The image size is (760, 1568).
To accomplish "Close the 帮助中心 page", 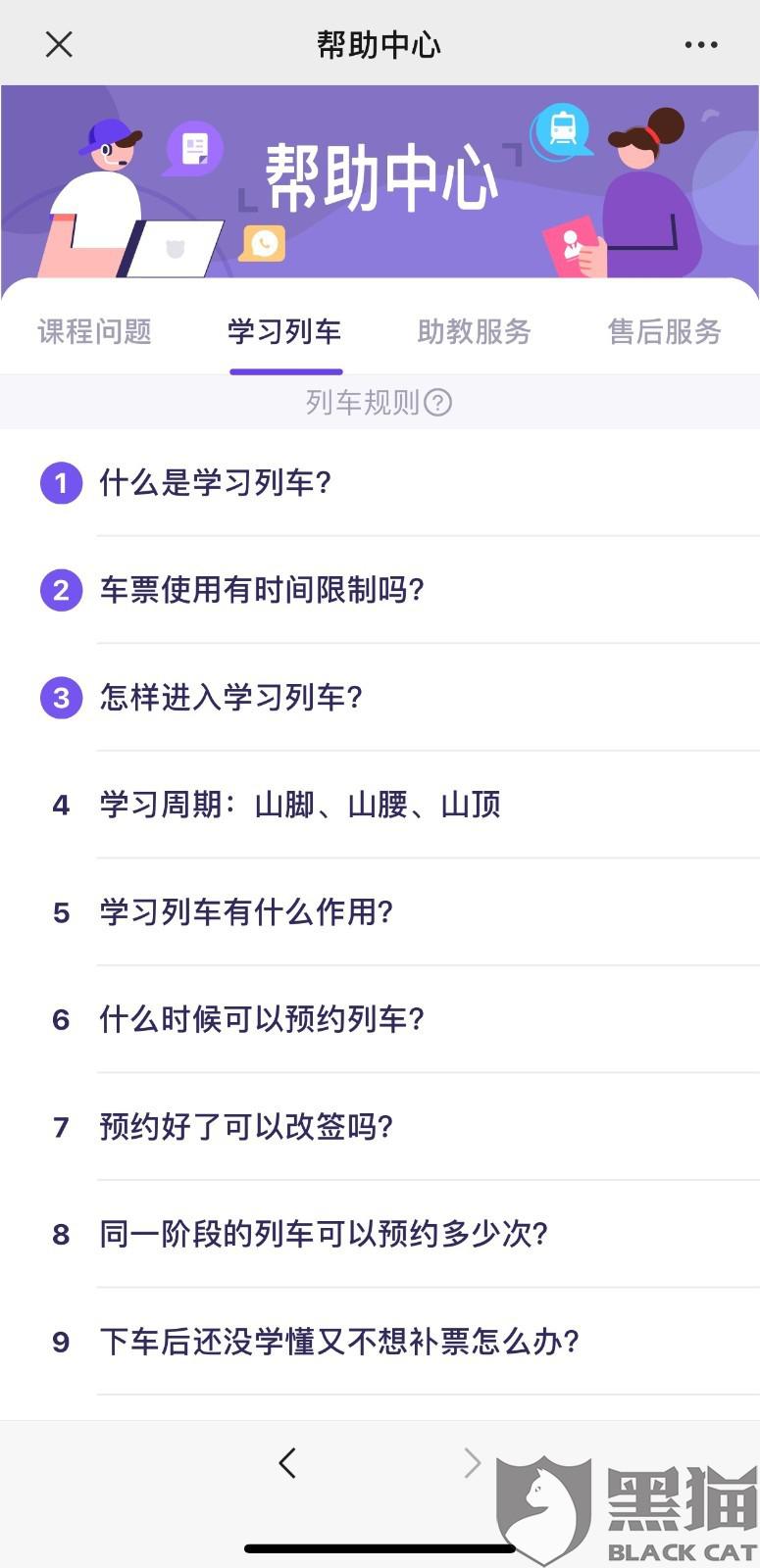I will tap(59, 44).
